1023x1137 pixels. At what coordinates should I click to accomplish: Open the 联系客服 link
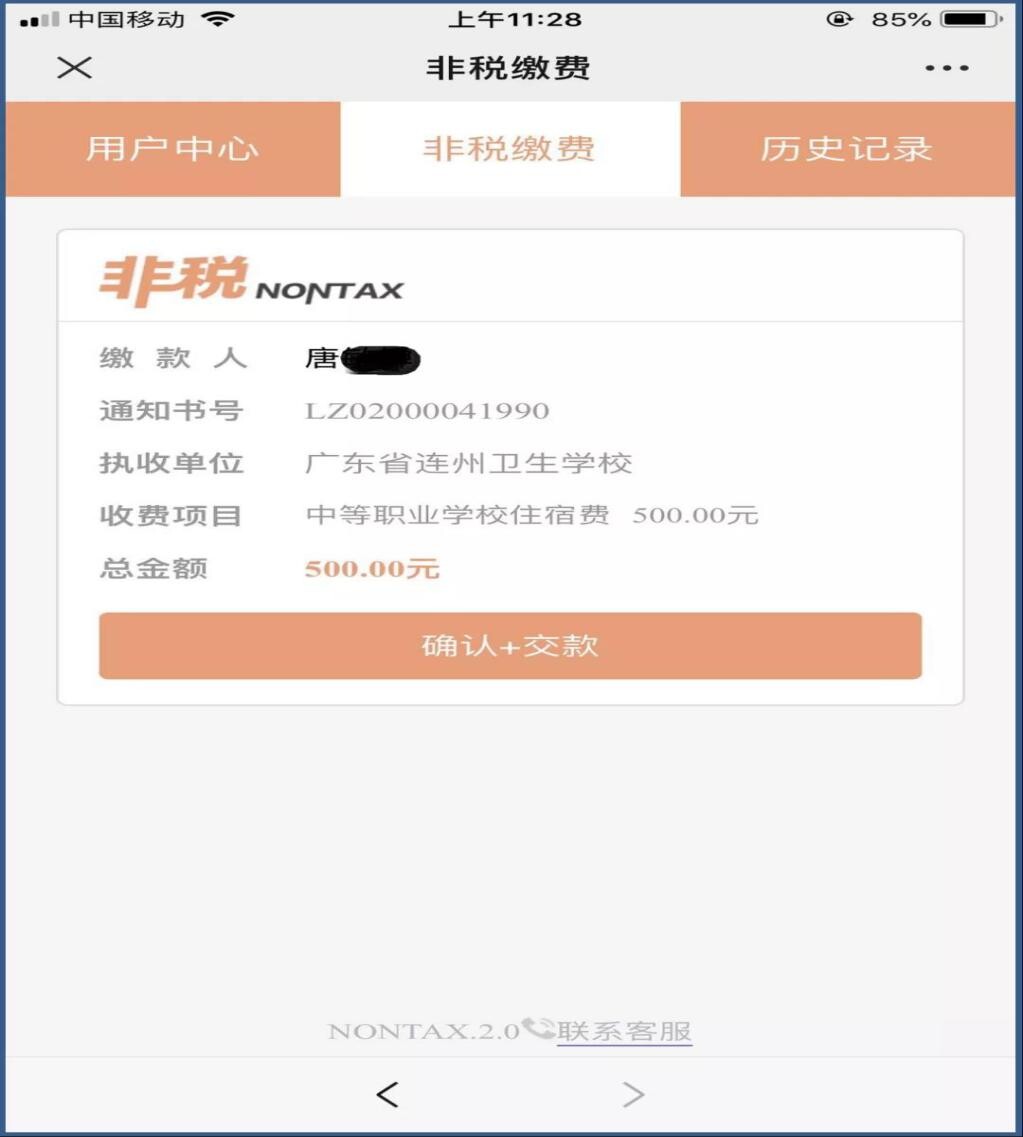coord(623,1031)
